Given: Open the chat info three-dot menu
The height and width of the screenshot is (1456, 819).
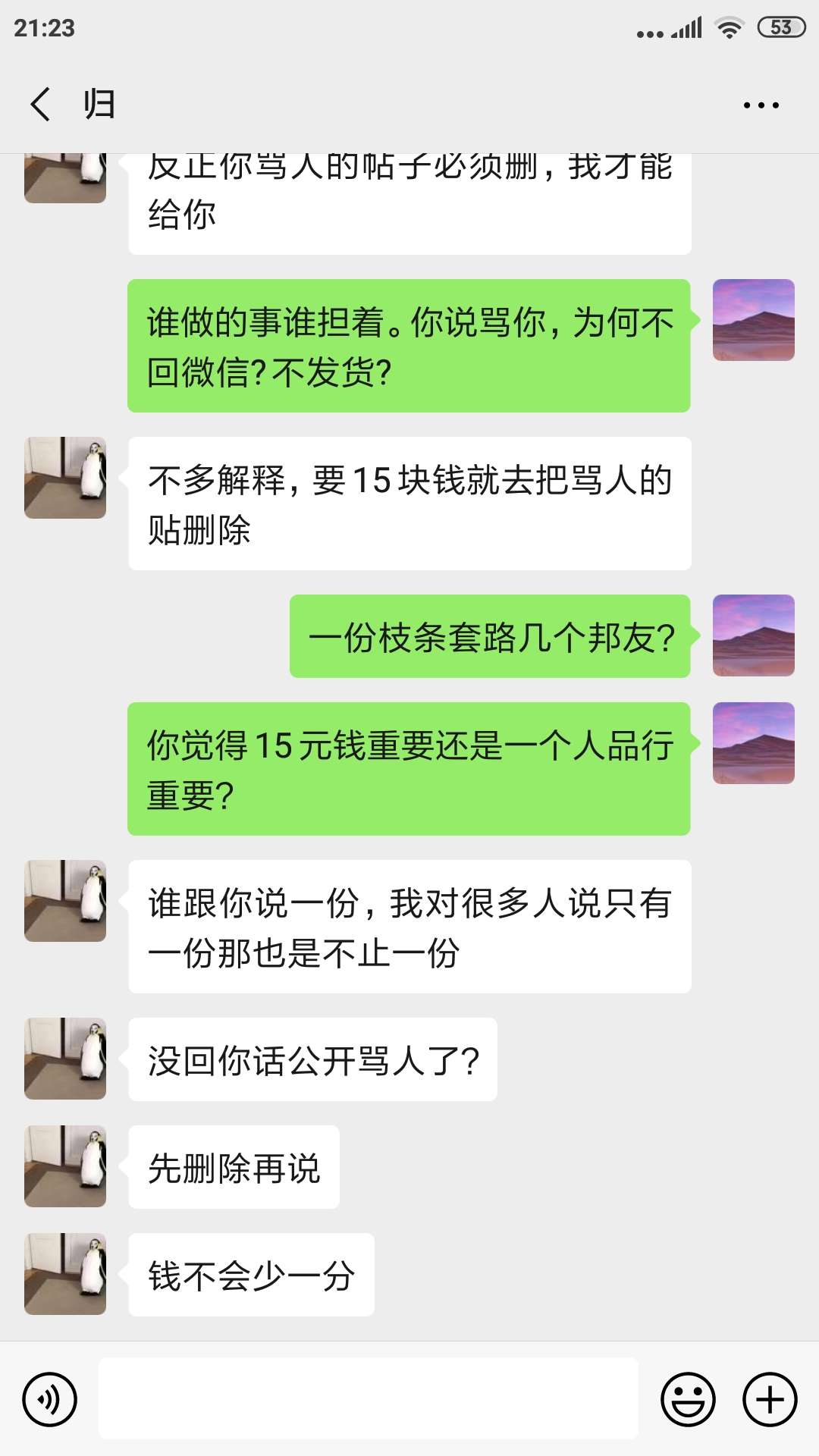Looking at the screenshot, I should click(x=761, y=105).
